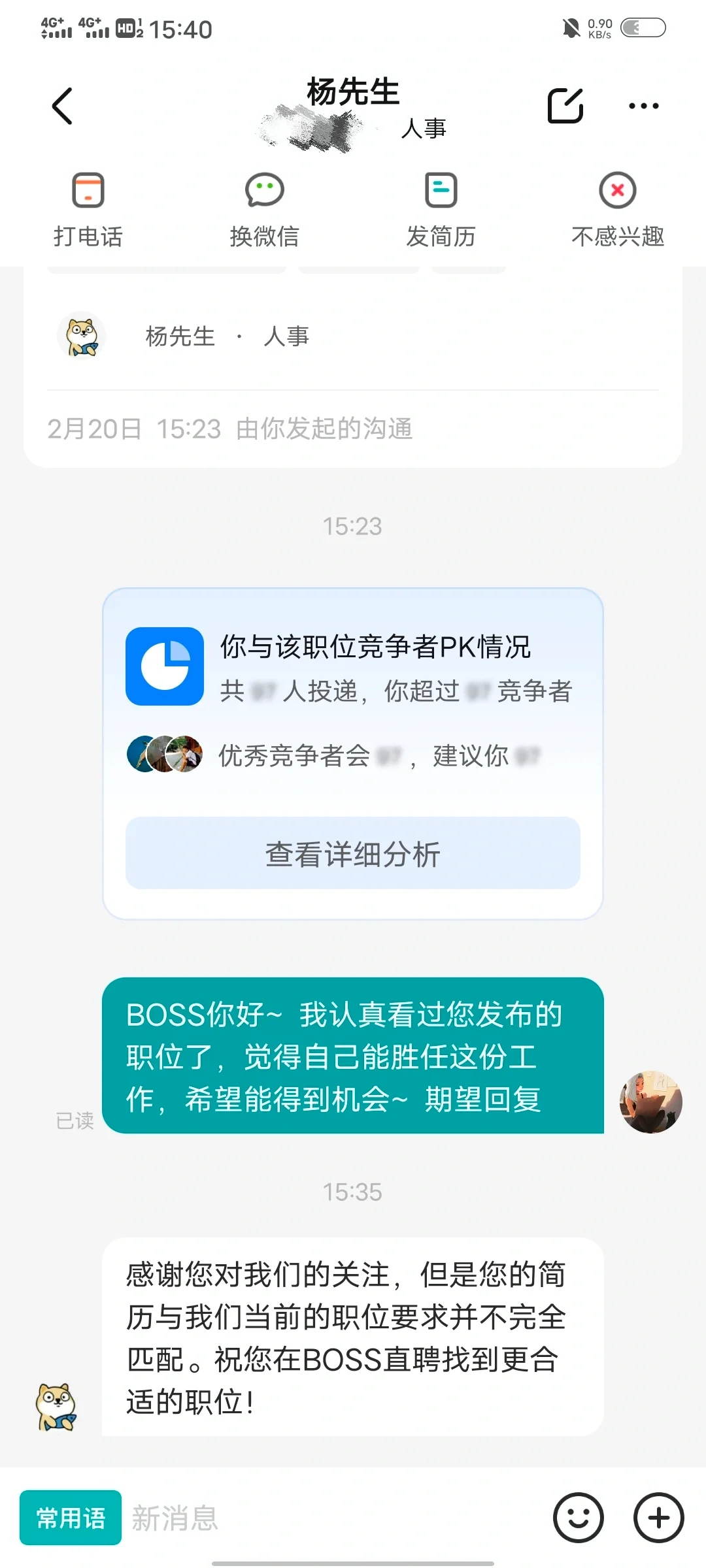
Task: Open the emoji picker
Action: click(578, 1518)
